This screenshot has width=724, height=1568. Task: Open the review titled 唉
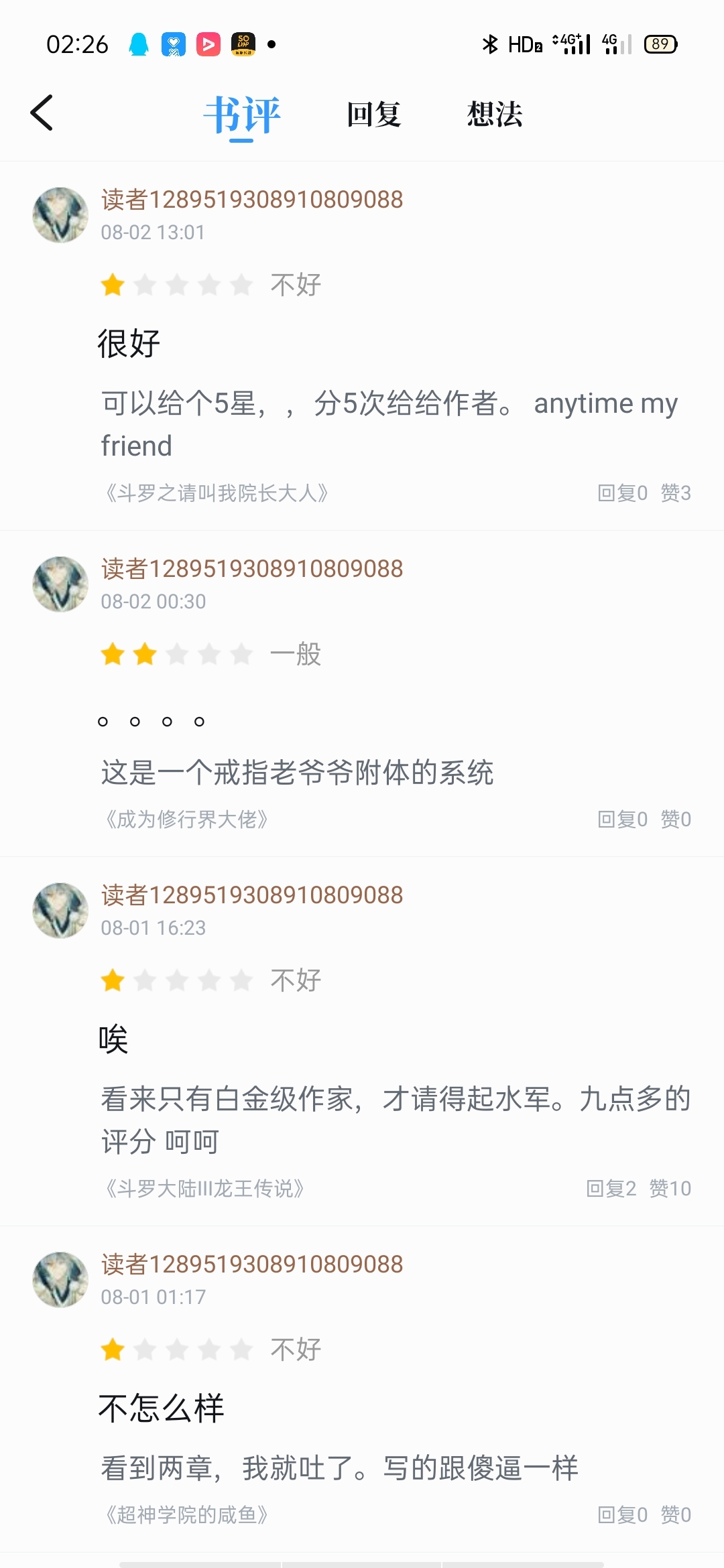point(113,1040)
